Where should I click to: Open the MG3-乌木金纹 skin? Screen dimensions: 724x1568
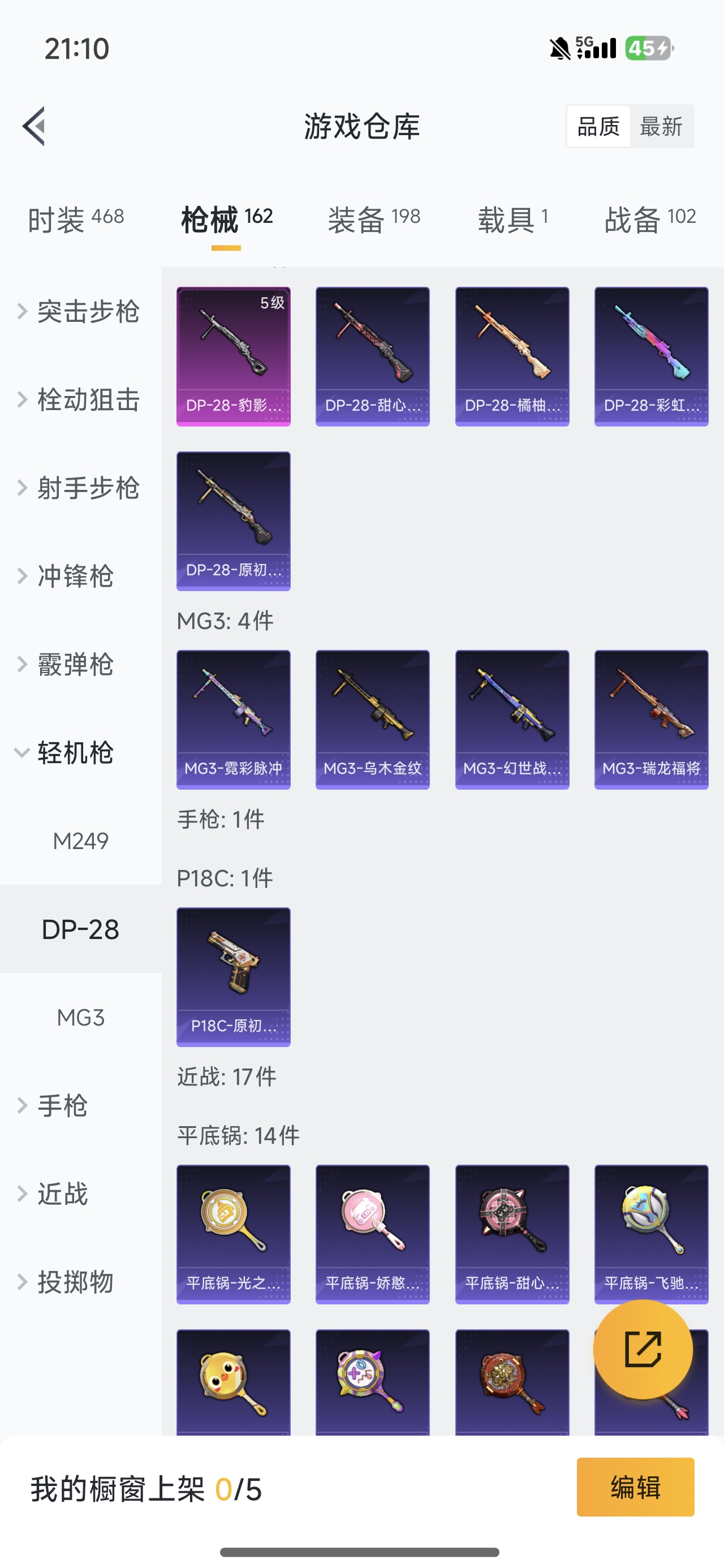(372, 719)
